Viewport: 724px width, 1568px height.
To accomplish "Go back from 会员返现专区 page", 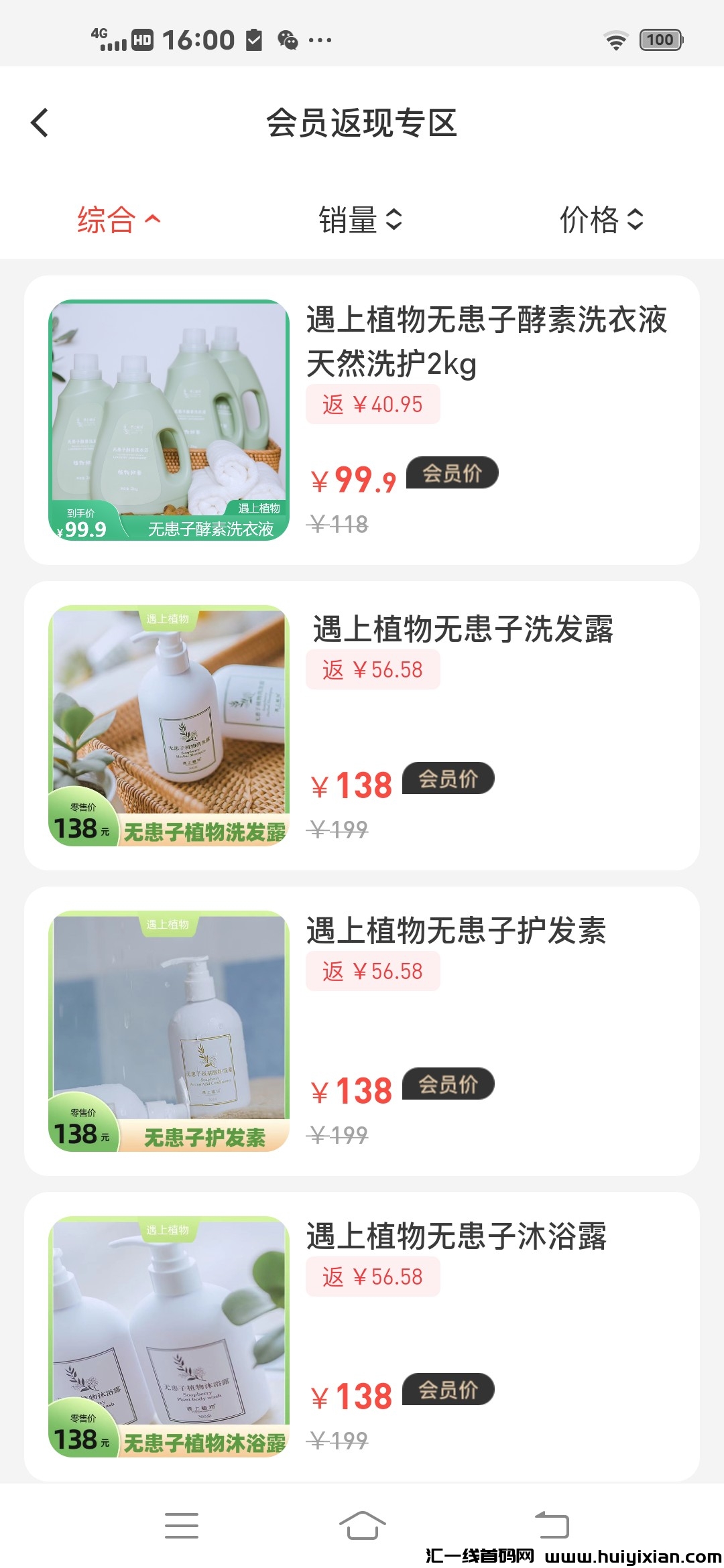I will click(40, 123).
